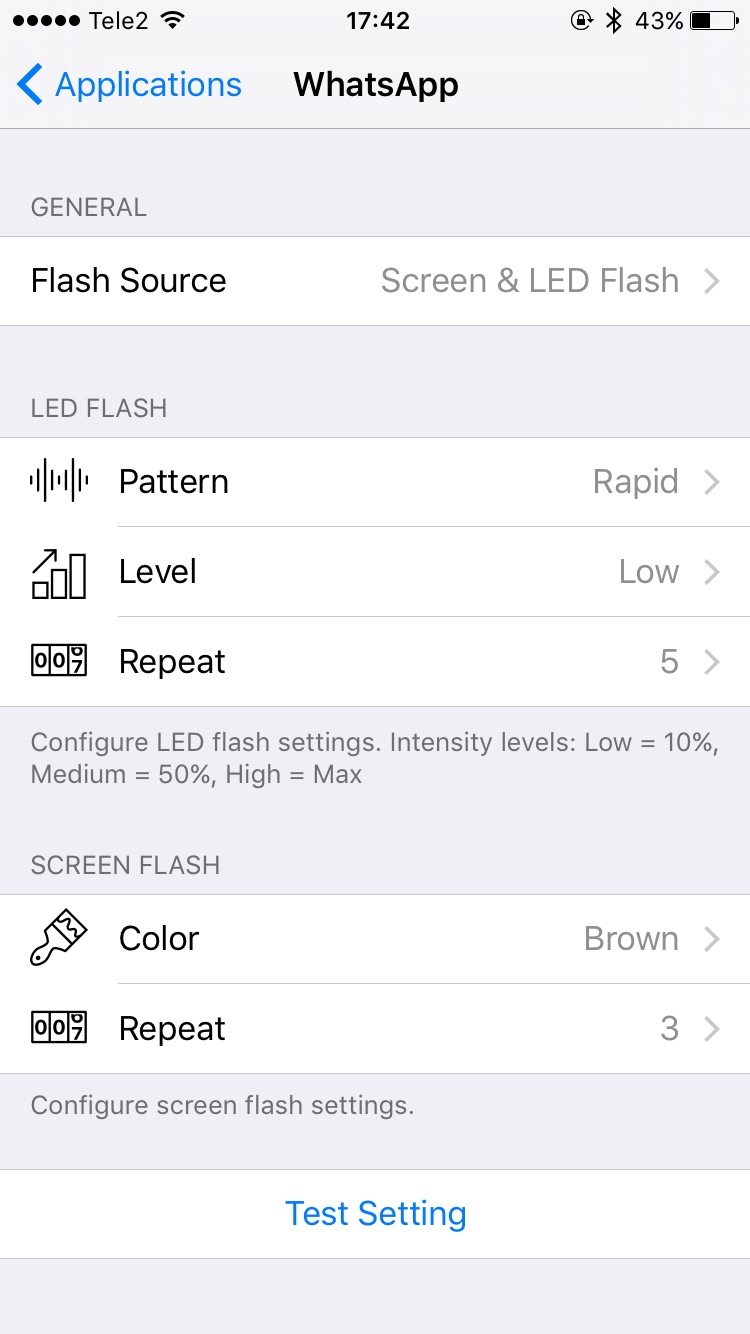The image size is (750, 1334).
Task: Change the LED flash Pattern
Action: (x=375, y=482)
